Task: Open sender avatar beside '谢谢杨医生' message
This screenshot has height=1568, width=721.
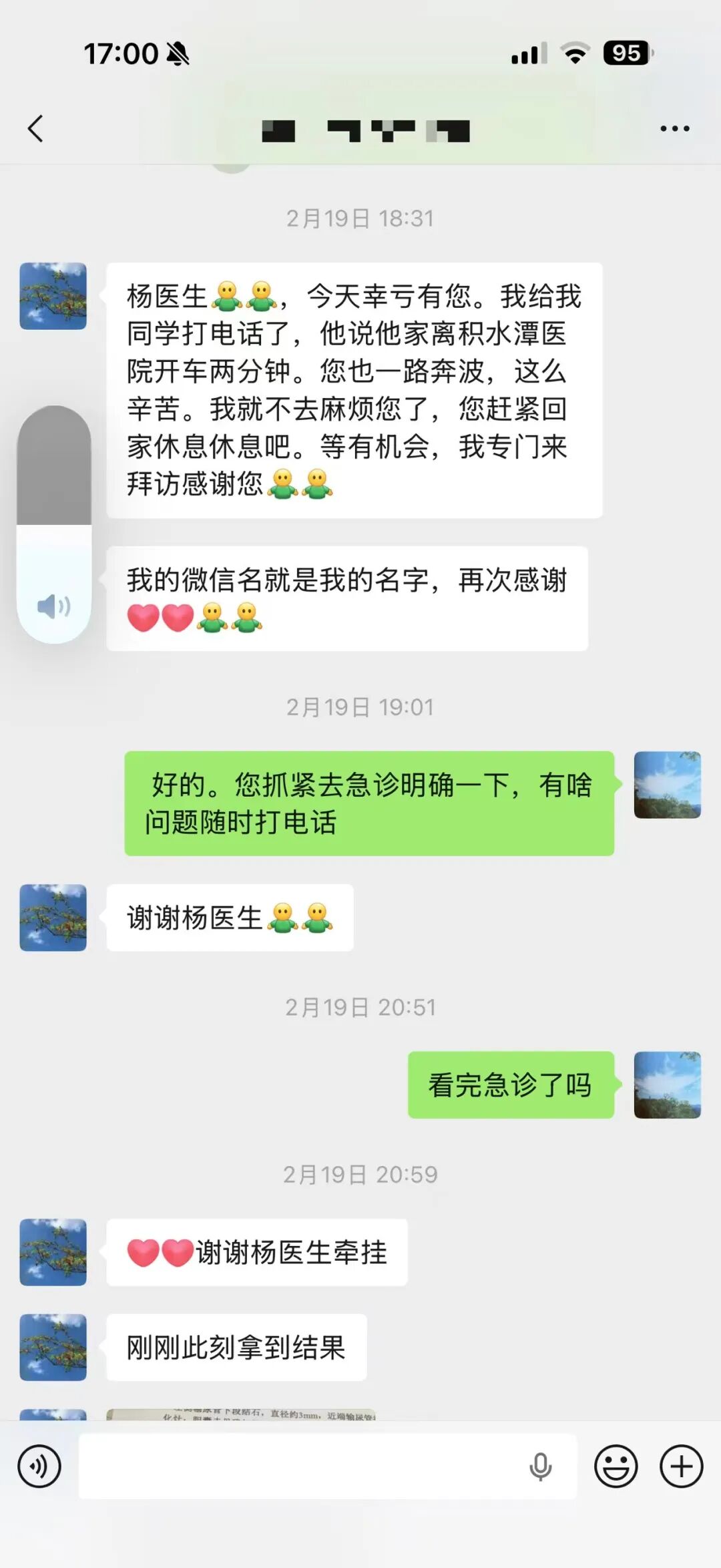Action: click(53, 918)
